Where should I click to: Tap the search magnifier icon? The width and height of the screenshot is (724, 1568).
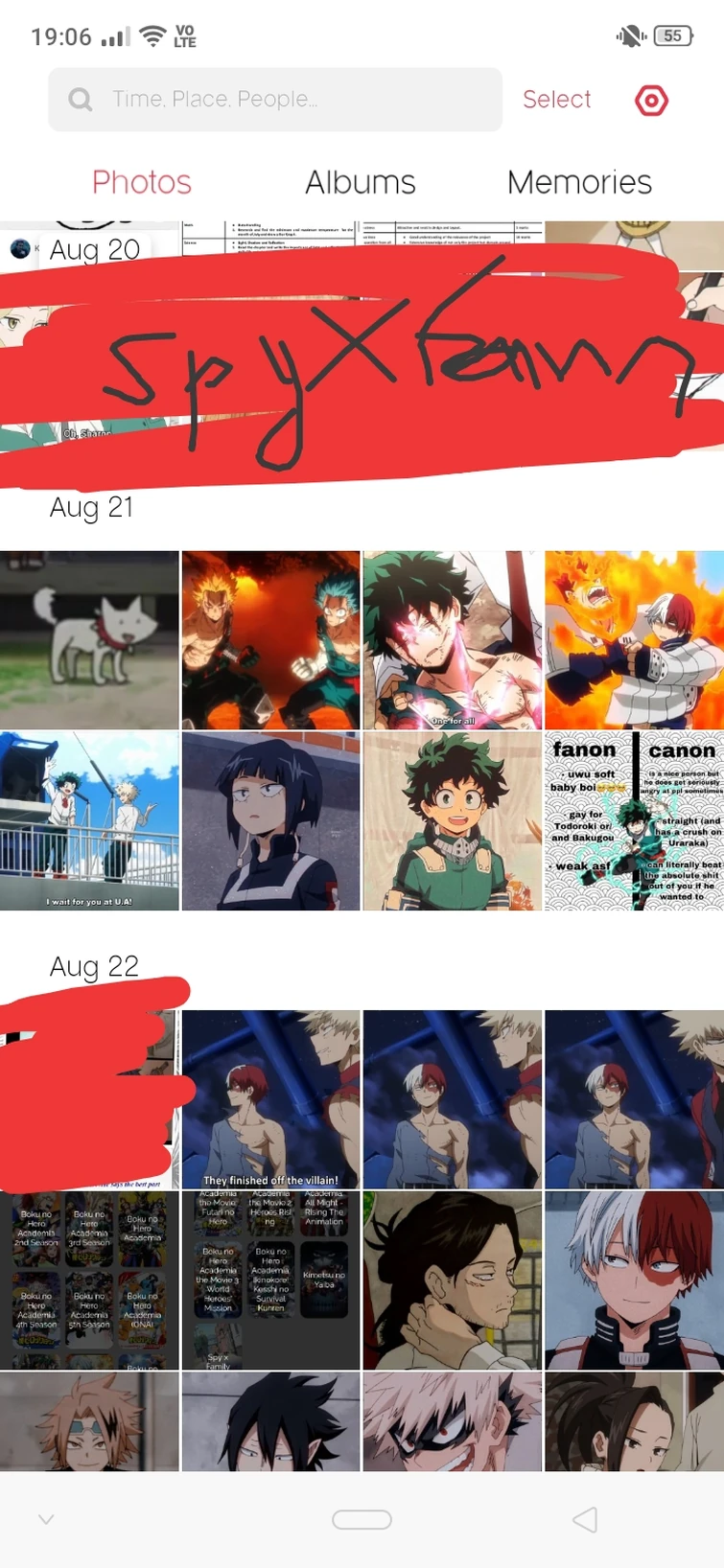click(x=80, y=99)
